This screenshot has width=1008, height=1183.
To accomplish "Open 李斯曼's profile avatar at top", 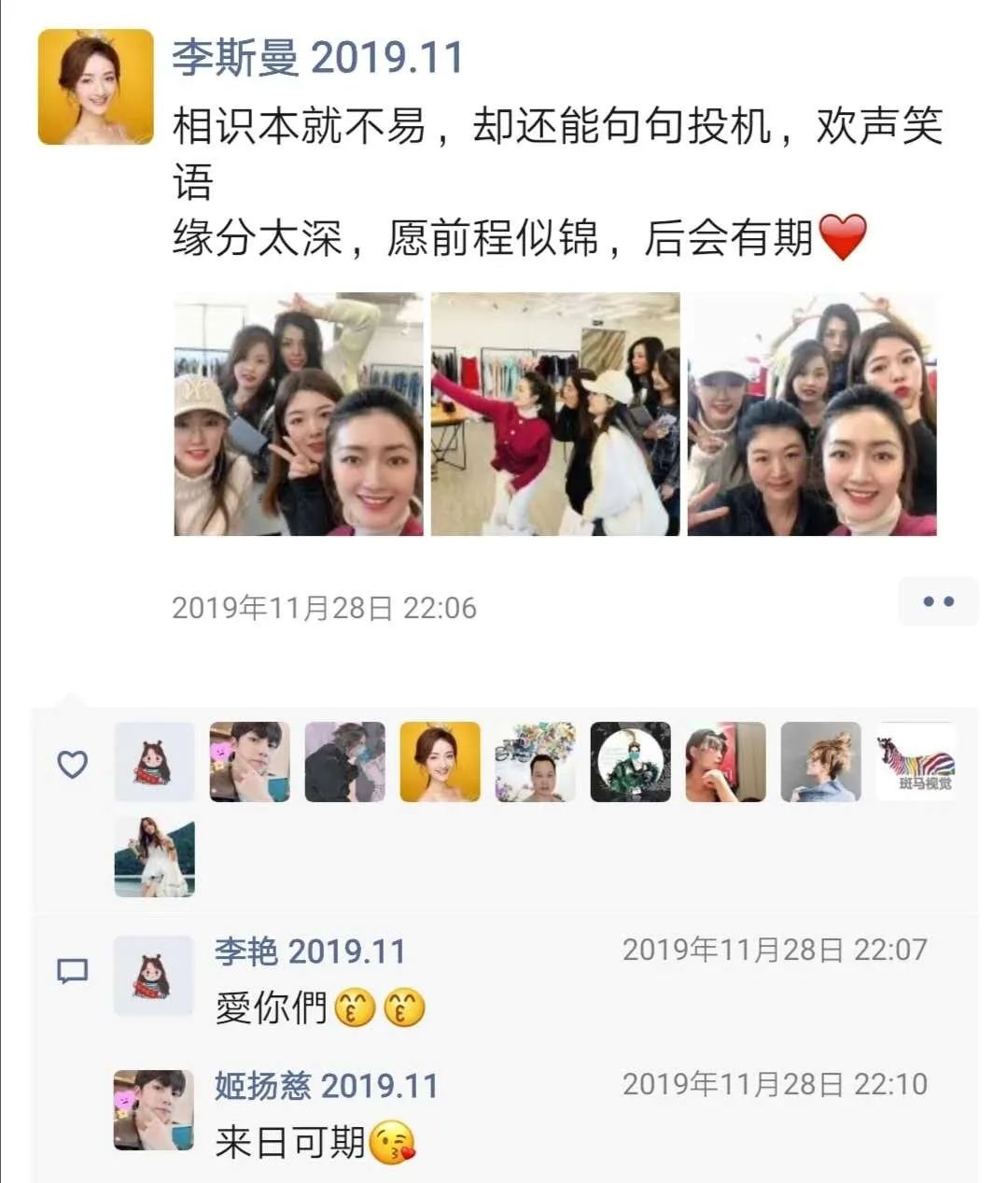I will pos(95,87).
